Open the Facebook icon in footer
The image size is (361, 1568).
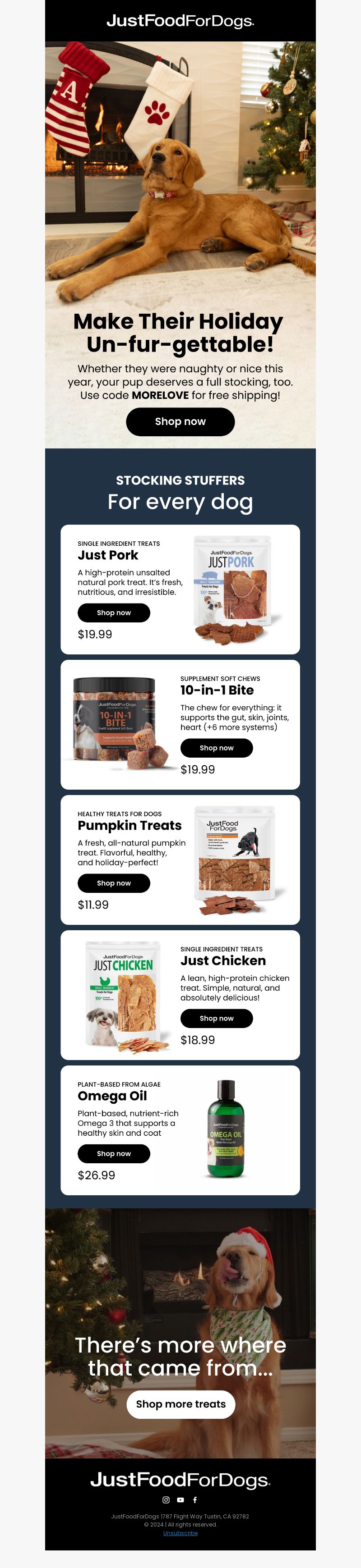195,1499
